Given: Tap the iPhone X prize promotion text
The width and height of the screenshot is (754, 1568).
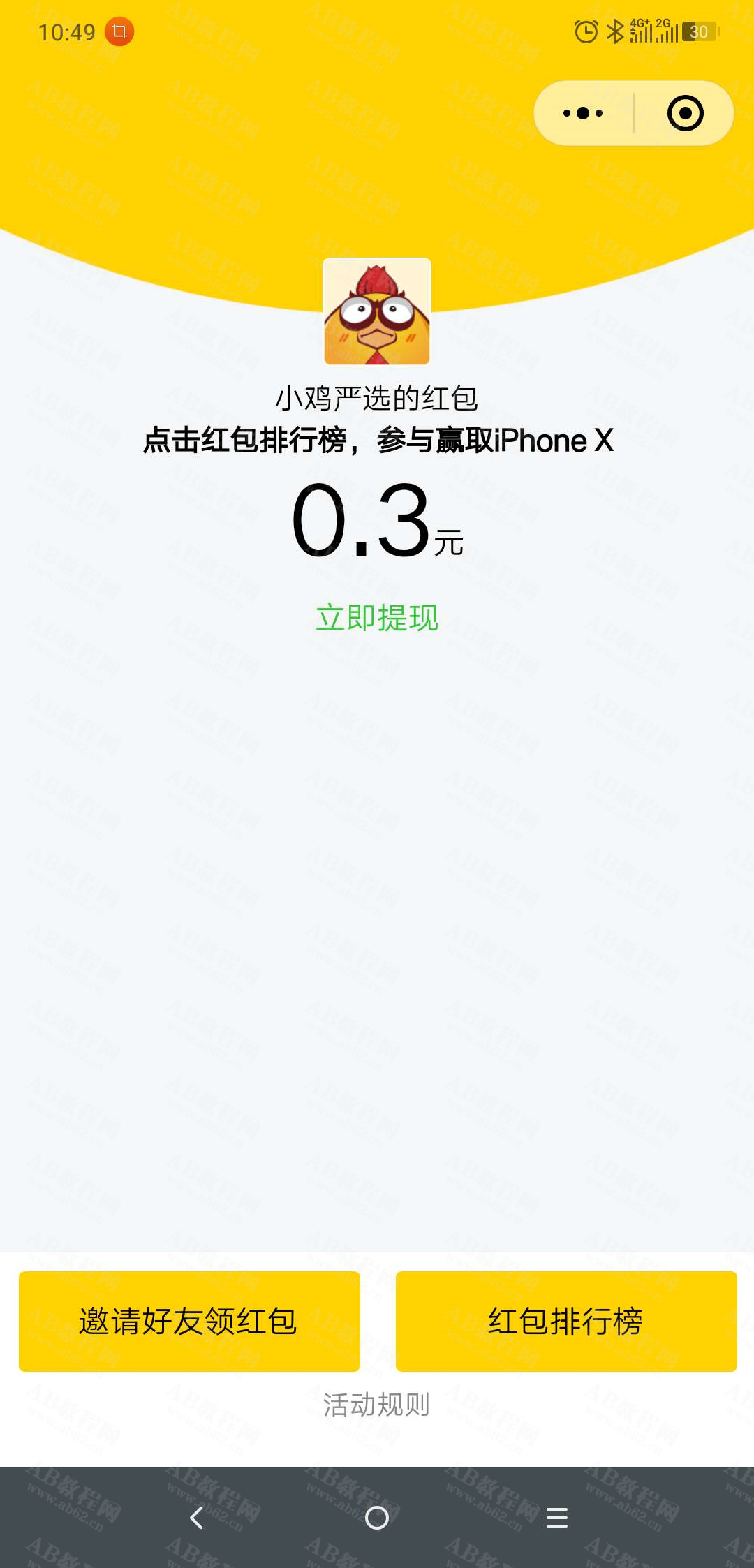Looking at the screenshot, I should [377, 441].
